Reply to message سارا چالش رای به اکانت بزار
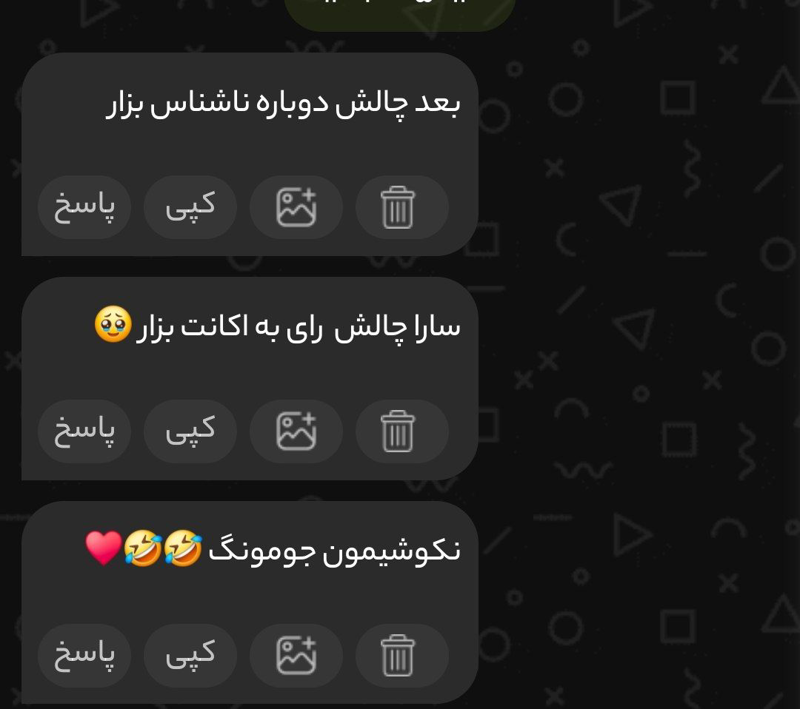 [x=84, y=431]
